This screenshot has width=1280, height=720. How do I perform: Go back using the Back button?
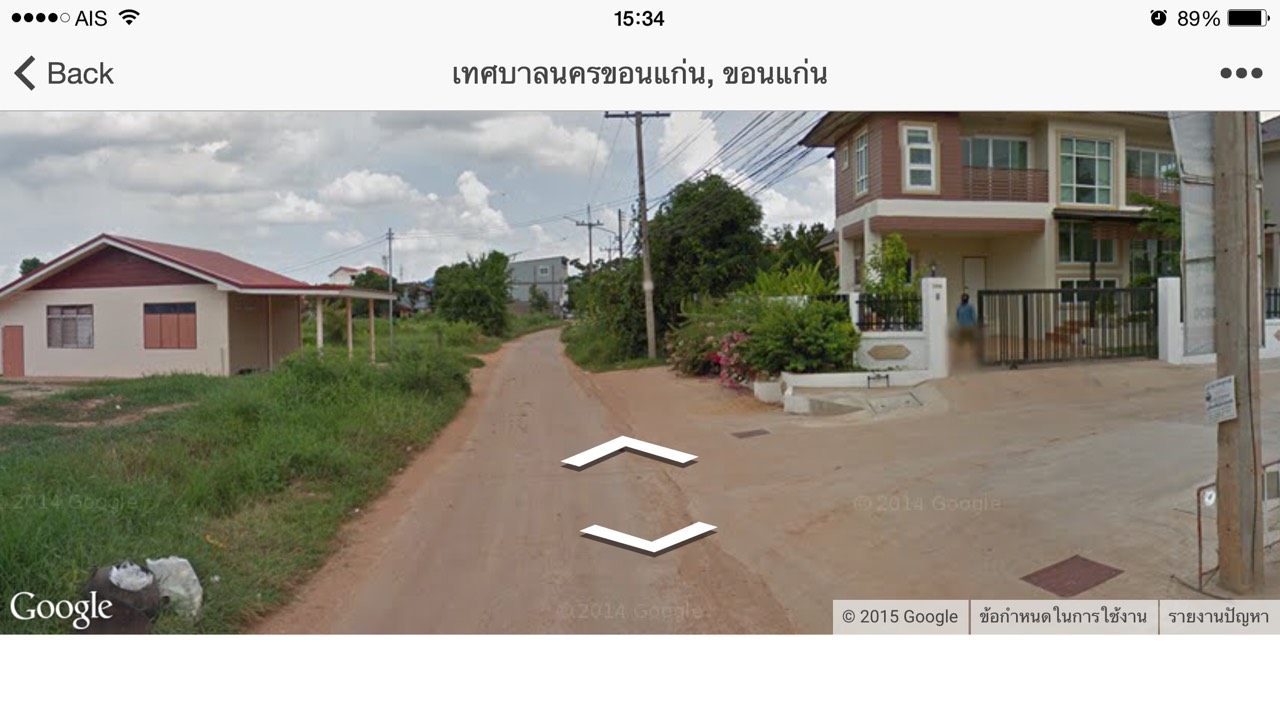tap(64, 73)
